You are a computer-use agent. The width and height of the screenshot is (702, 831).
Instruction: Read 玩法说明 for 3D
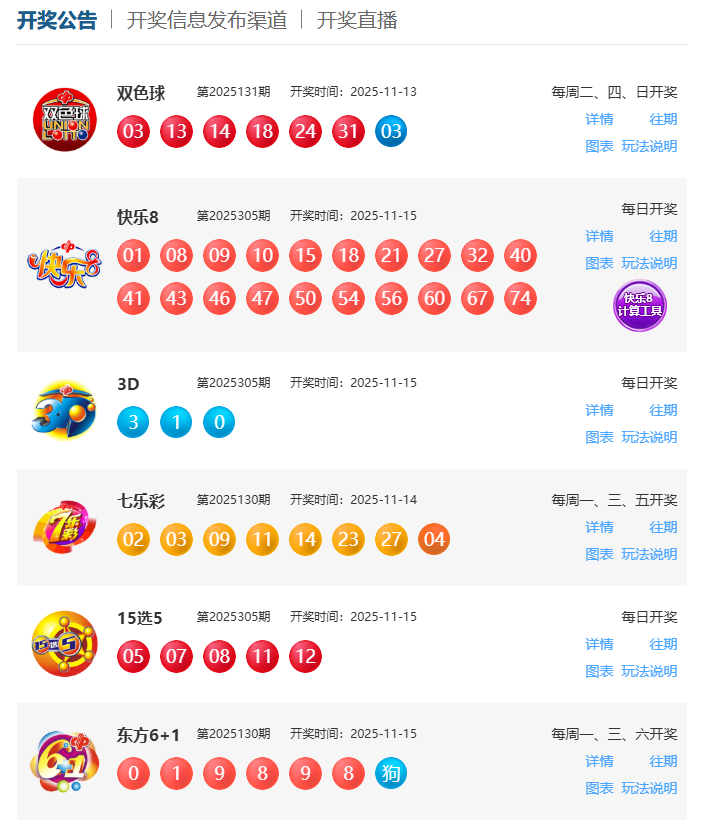(x=649, y=437)
